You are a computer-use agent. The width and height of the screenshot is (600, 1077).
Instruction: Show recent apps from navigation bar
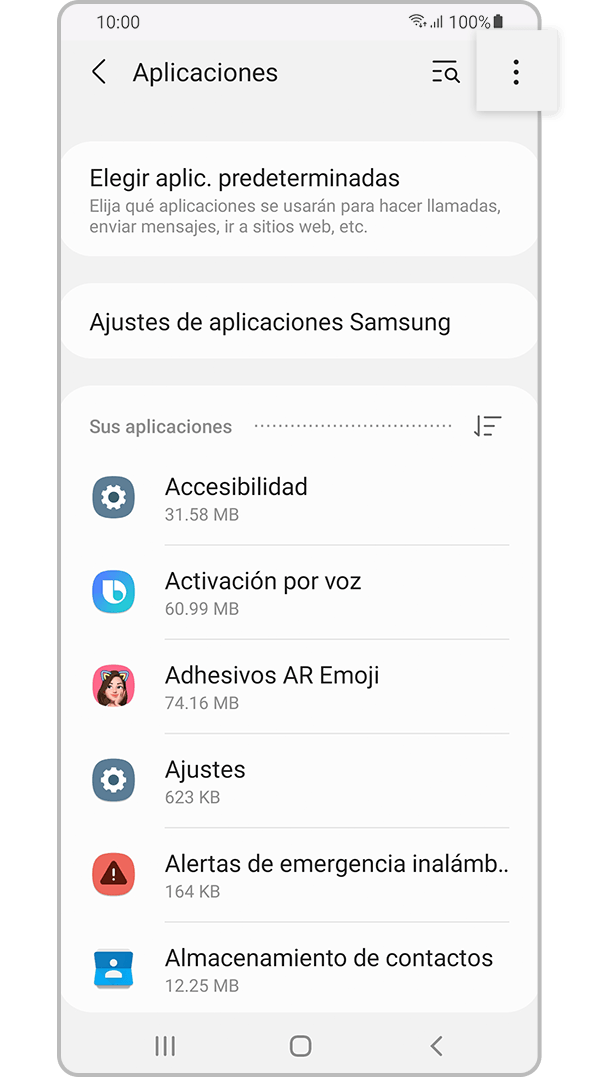165,1046
